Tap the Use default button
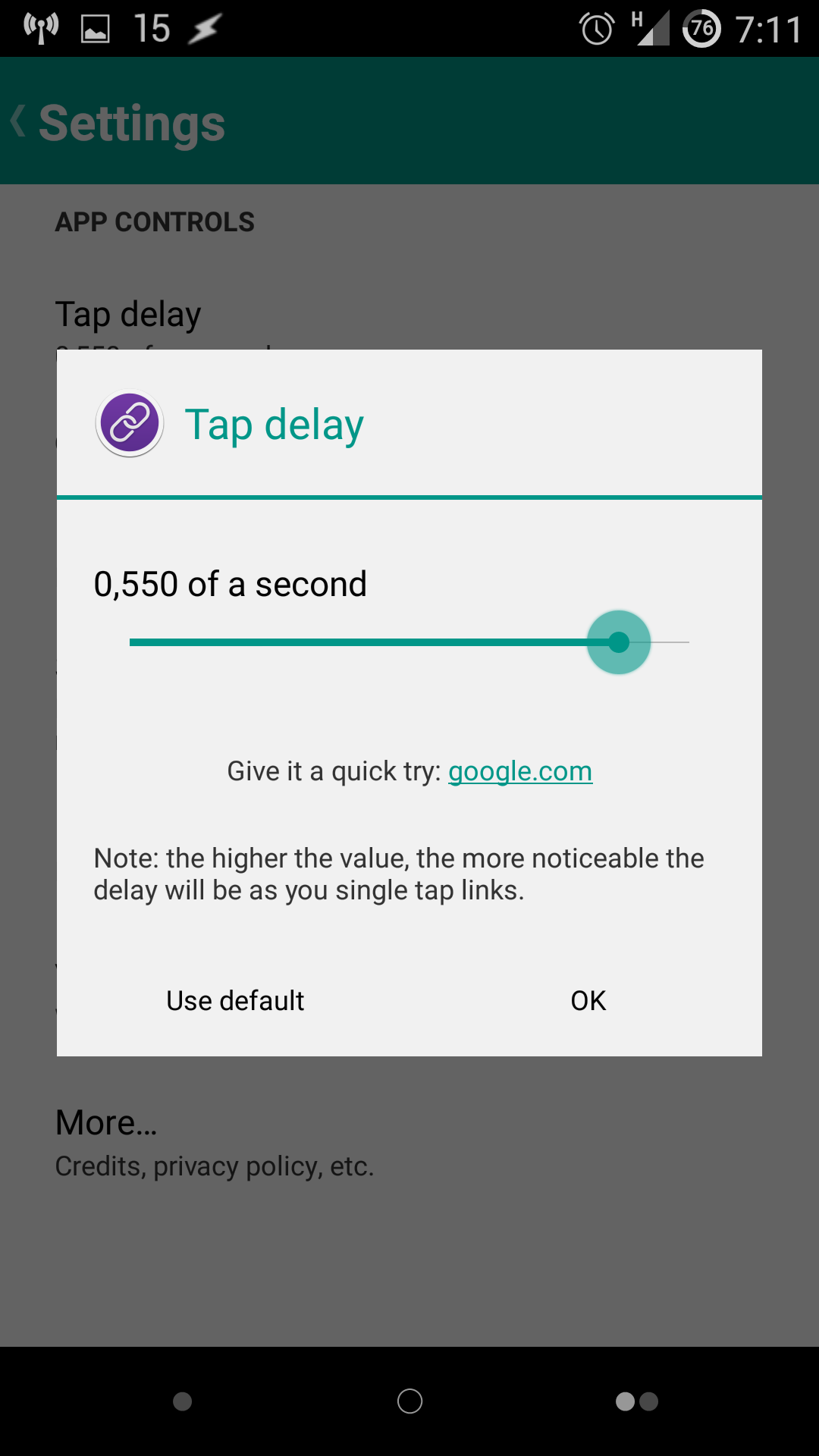 coord(235,1000)
